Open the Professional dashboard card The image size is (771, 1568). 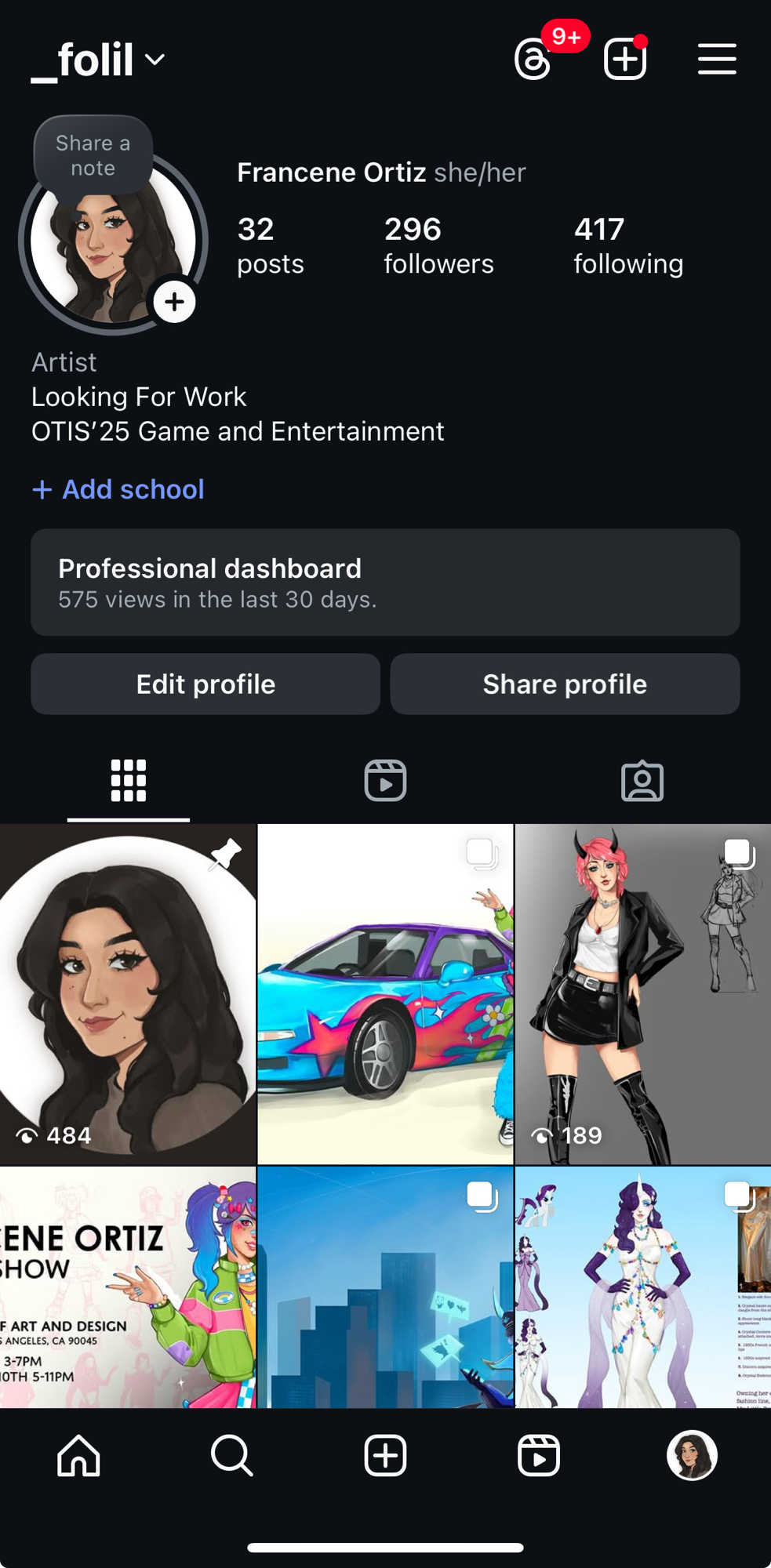tap(385, 582)
